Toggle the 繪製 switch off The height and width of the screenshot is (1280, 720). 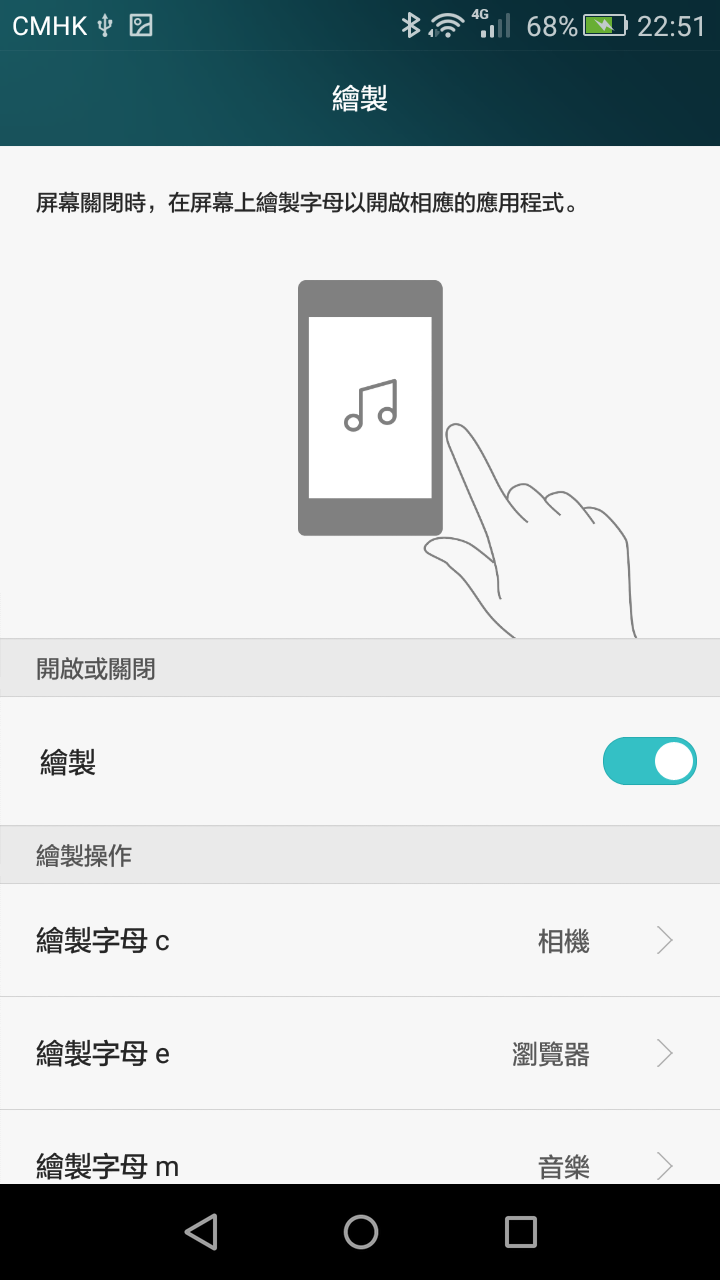(x=649, y=761)
